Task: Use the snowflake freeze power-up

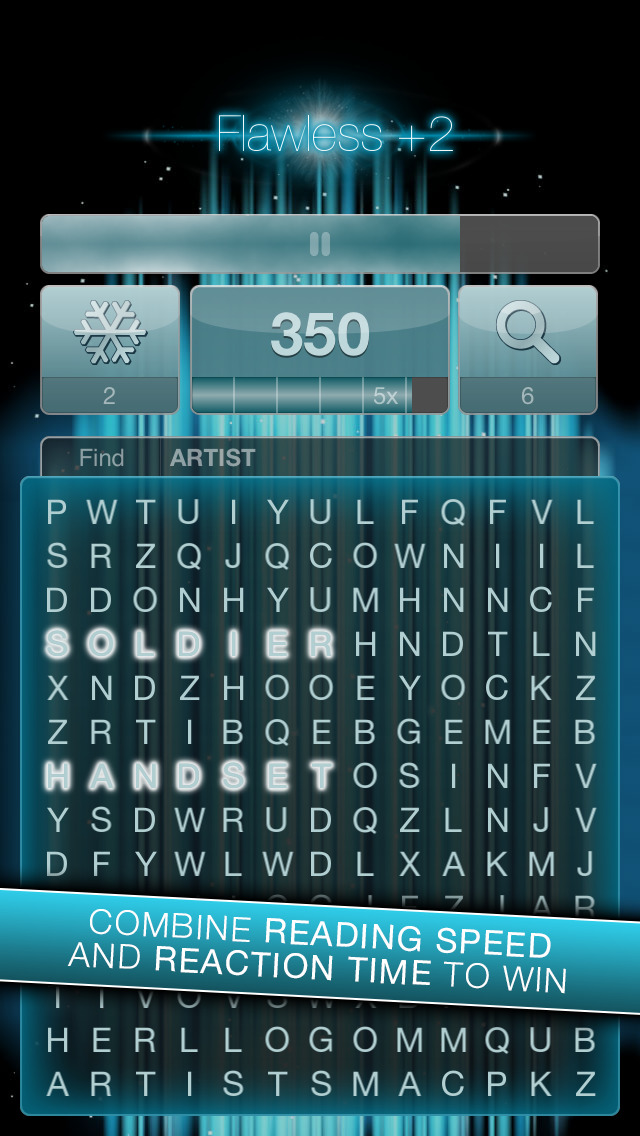Action: click(110, 349)
